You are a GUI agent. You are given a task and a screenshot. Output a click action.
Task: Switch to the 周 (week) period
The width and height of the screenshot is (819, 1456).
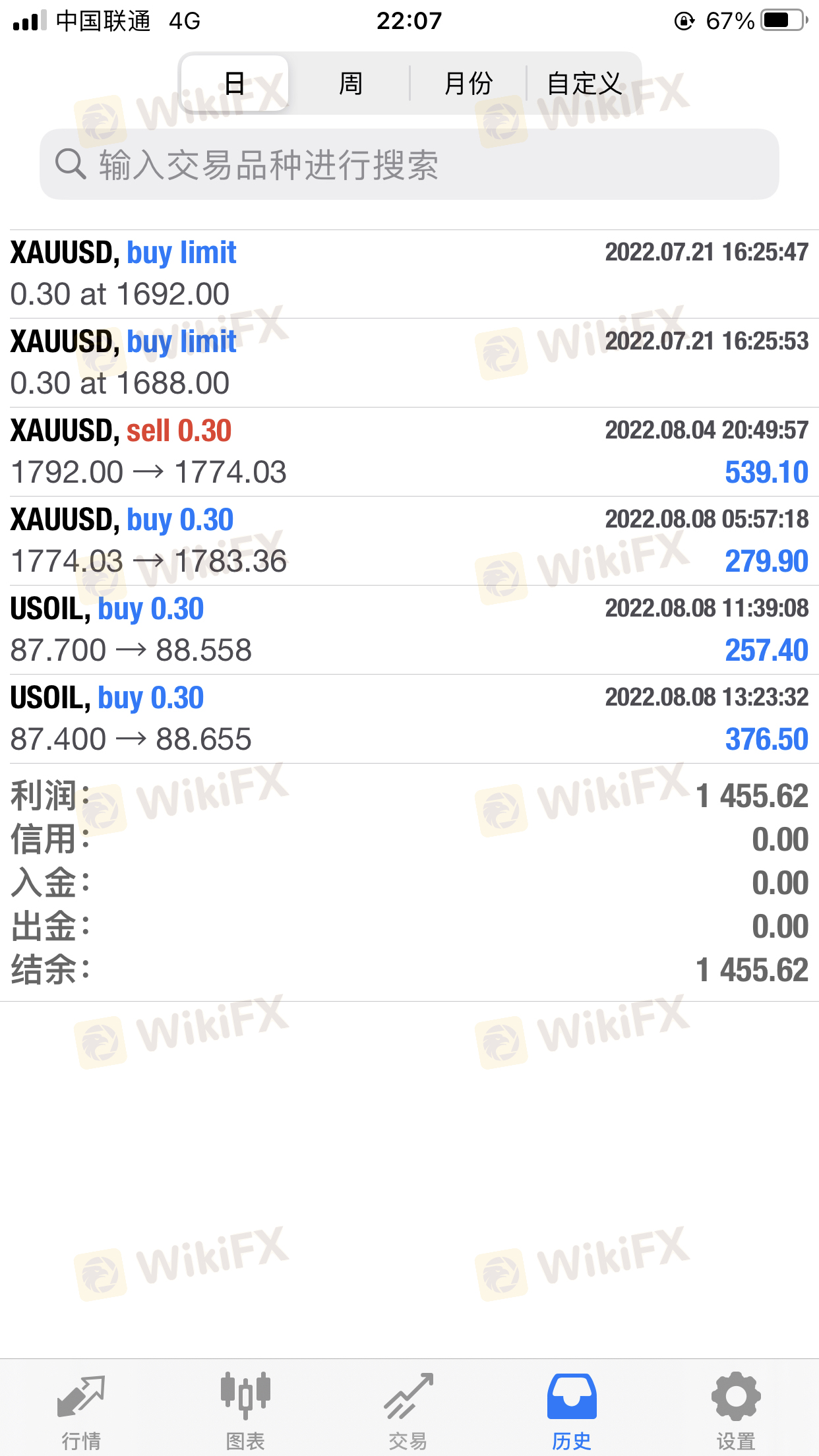point(350,84)
